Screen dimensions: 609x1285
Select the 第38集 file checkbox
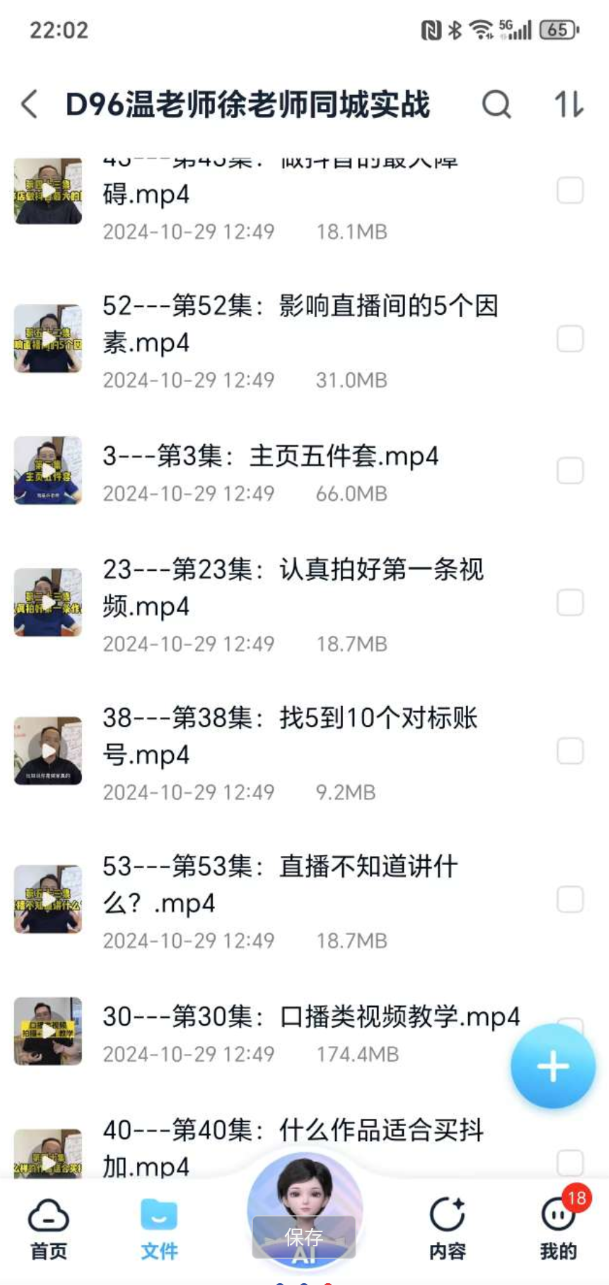click(570, 751)
